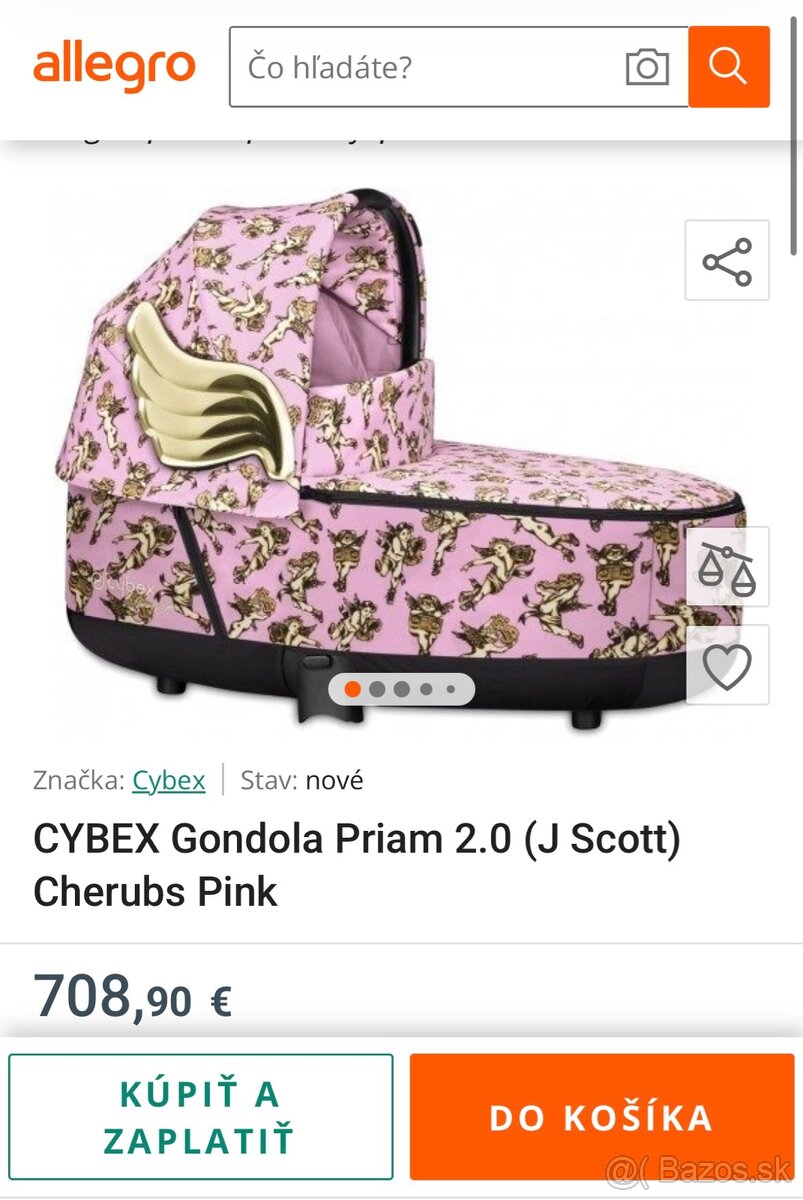
Task: Save product to favorites heart
Action: [x=727, y=666]
